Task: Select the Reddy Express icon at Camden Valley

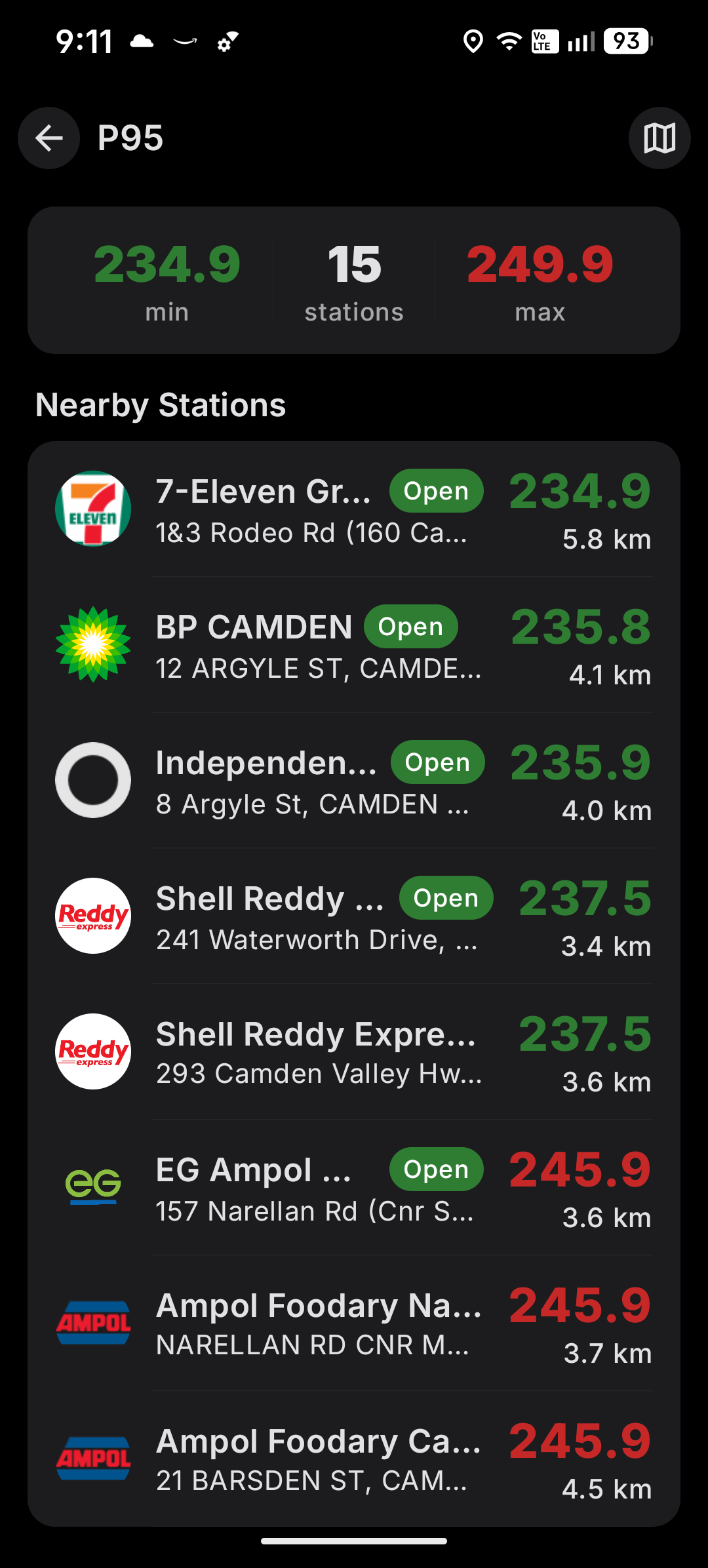Action: click(92, 1052)
